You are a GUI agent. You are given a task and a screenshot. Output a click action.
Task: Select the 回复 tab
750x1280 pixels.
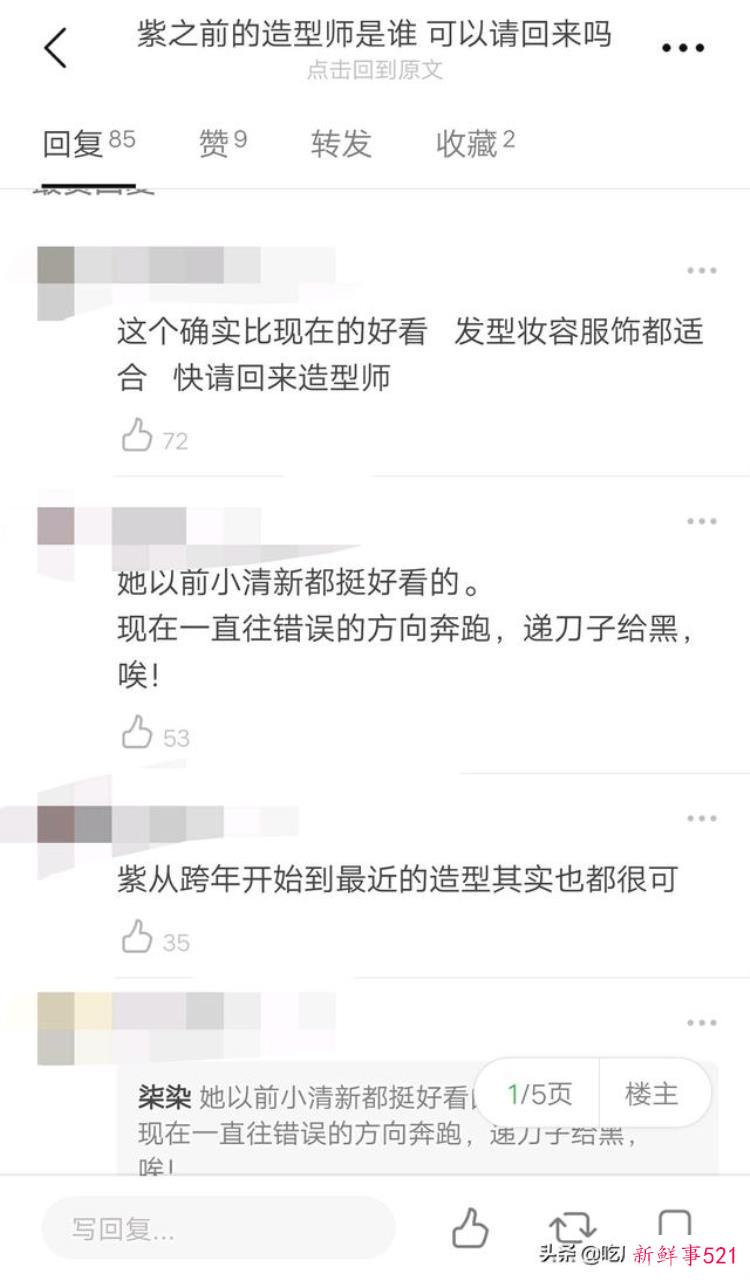point(88,144)
